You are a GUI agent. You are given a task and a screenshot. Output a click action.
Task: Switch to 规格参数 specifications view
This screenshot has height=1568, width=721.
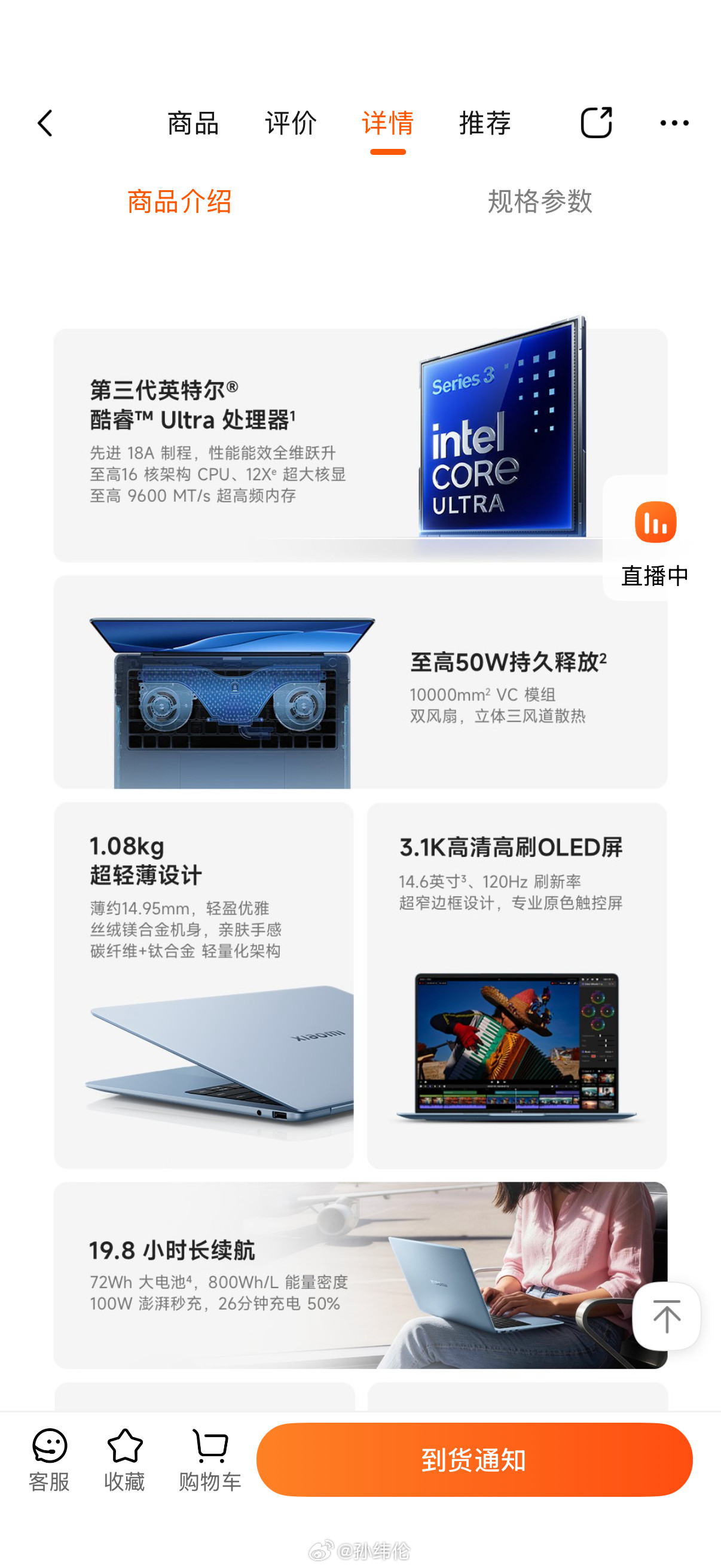click(539, 204)
